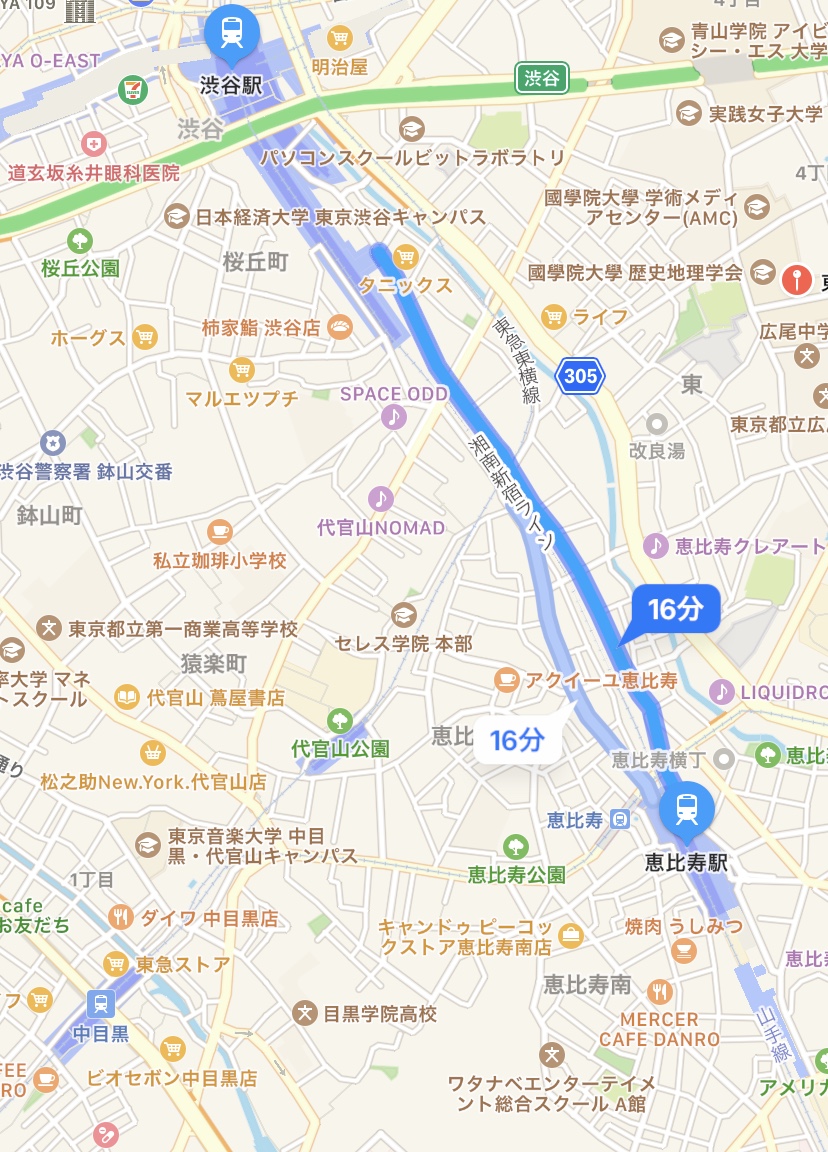828x1152 pixels.
Task: Open the 恵比寿公園 park marker
Action: tap(516, 846)
